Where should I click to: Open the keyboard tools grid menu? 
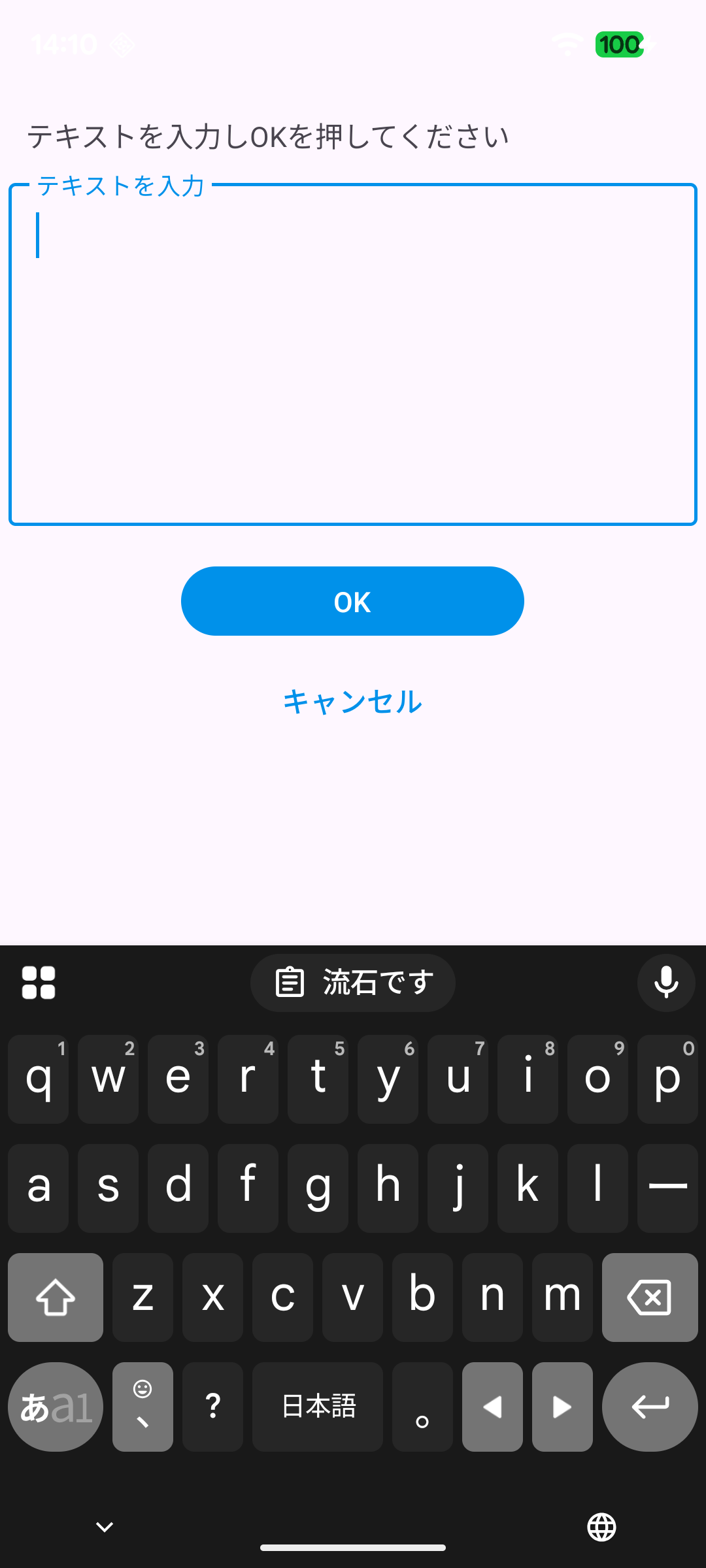39,983
